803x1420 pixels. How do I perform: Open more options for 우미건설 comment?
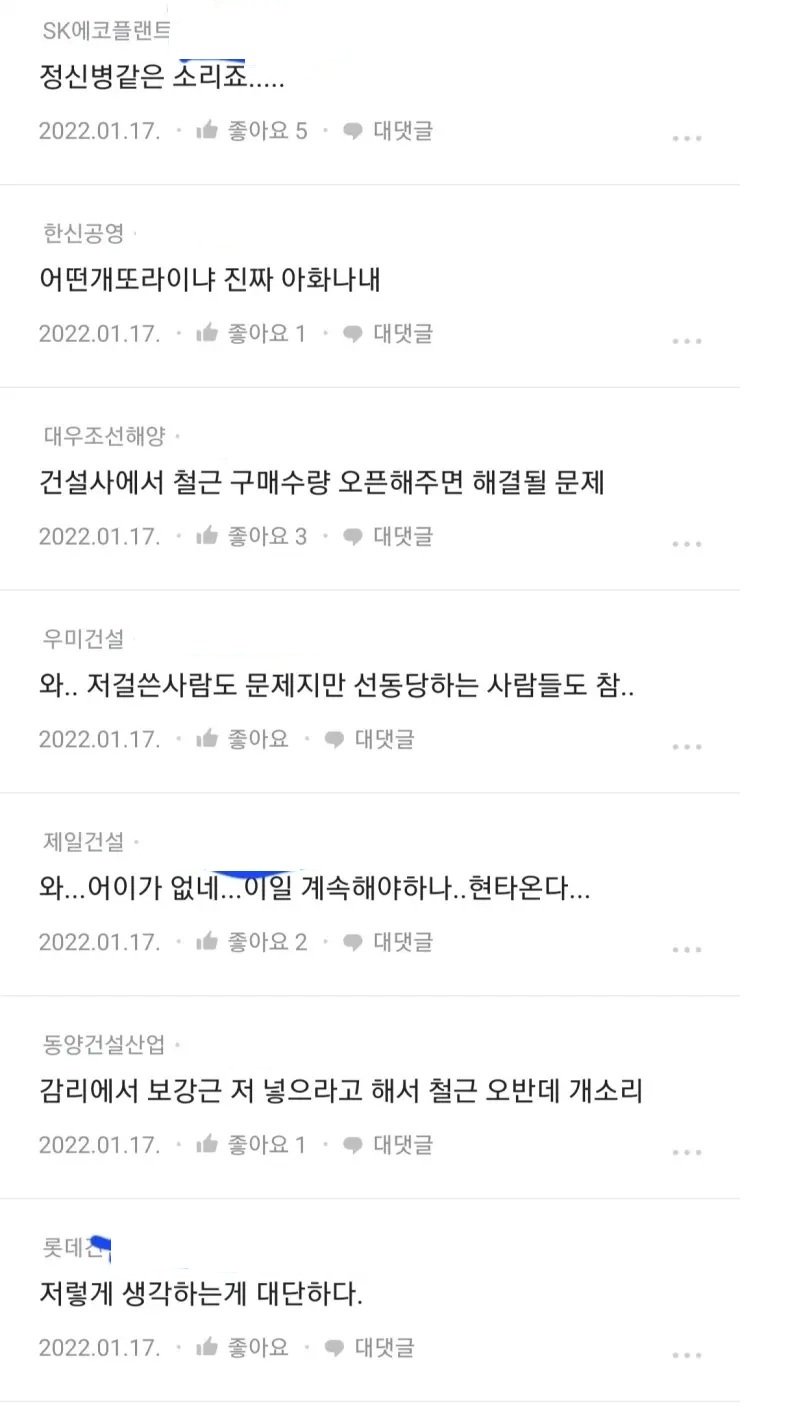pyautogui.click(x=686, y=747)
